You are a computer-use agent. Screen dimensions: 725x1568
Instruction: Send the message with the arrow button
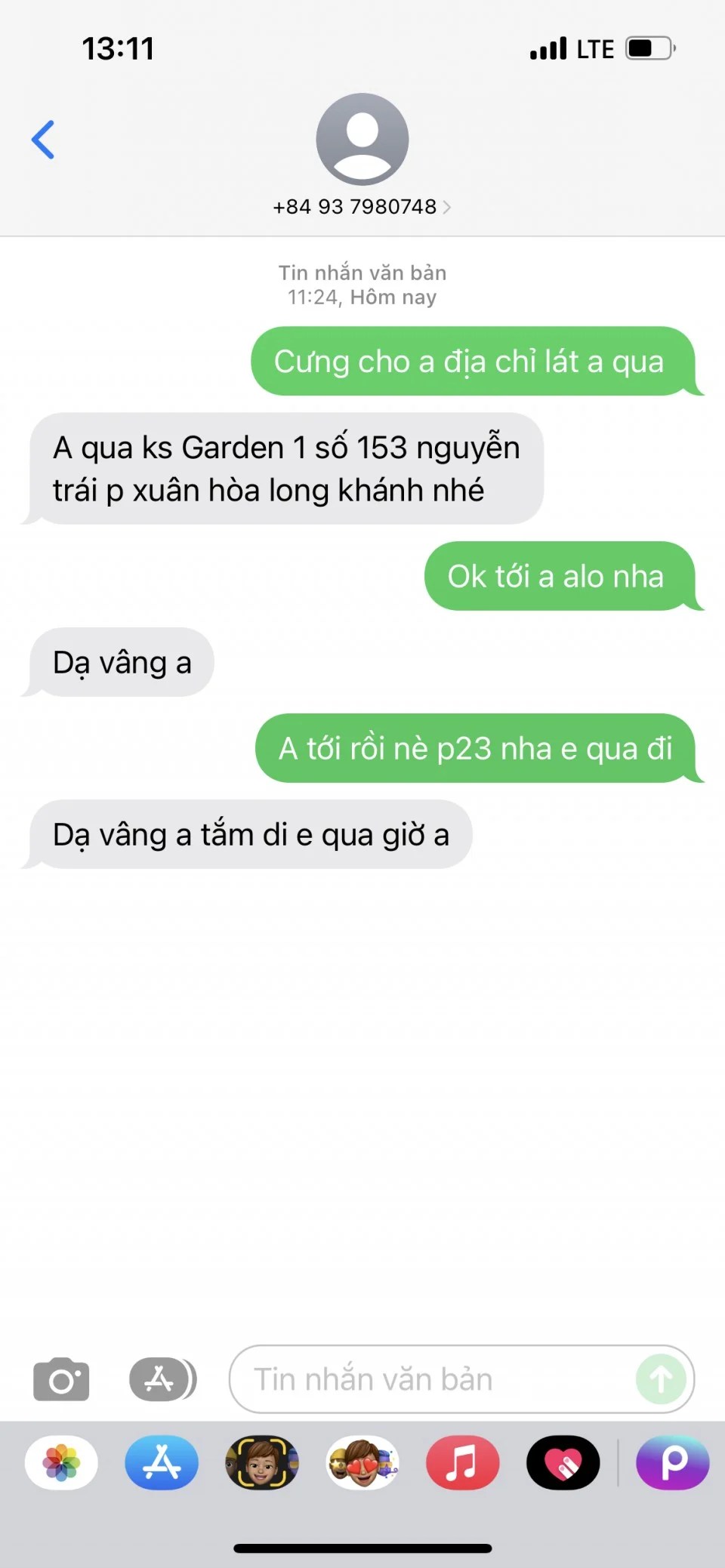click(x=661, y=1379)
